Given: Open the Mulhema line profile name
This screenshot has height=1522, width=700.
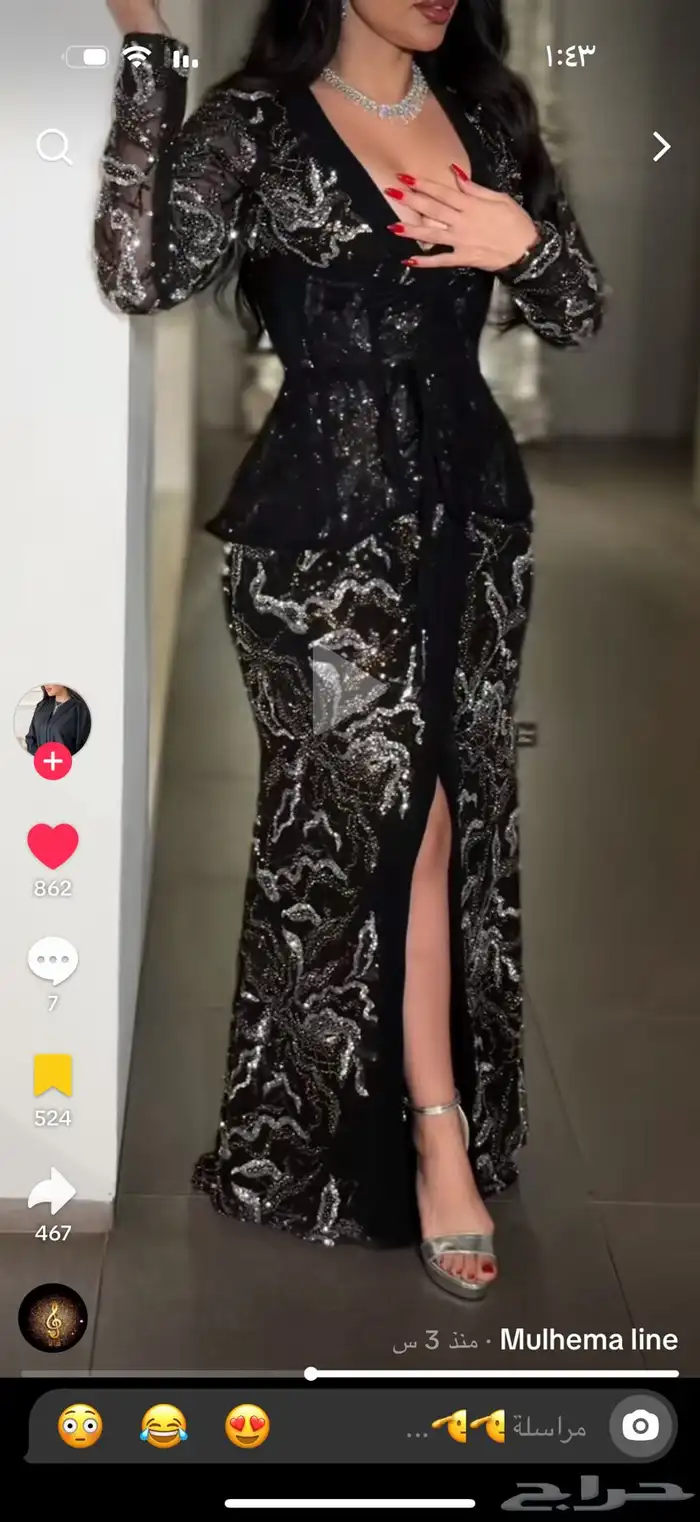Looking at the screenshot, I should pos(588,1340).
